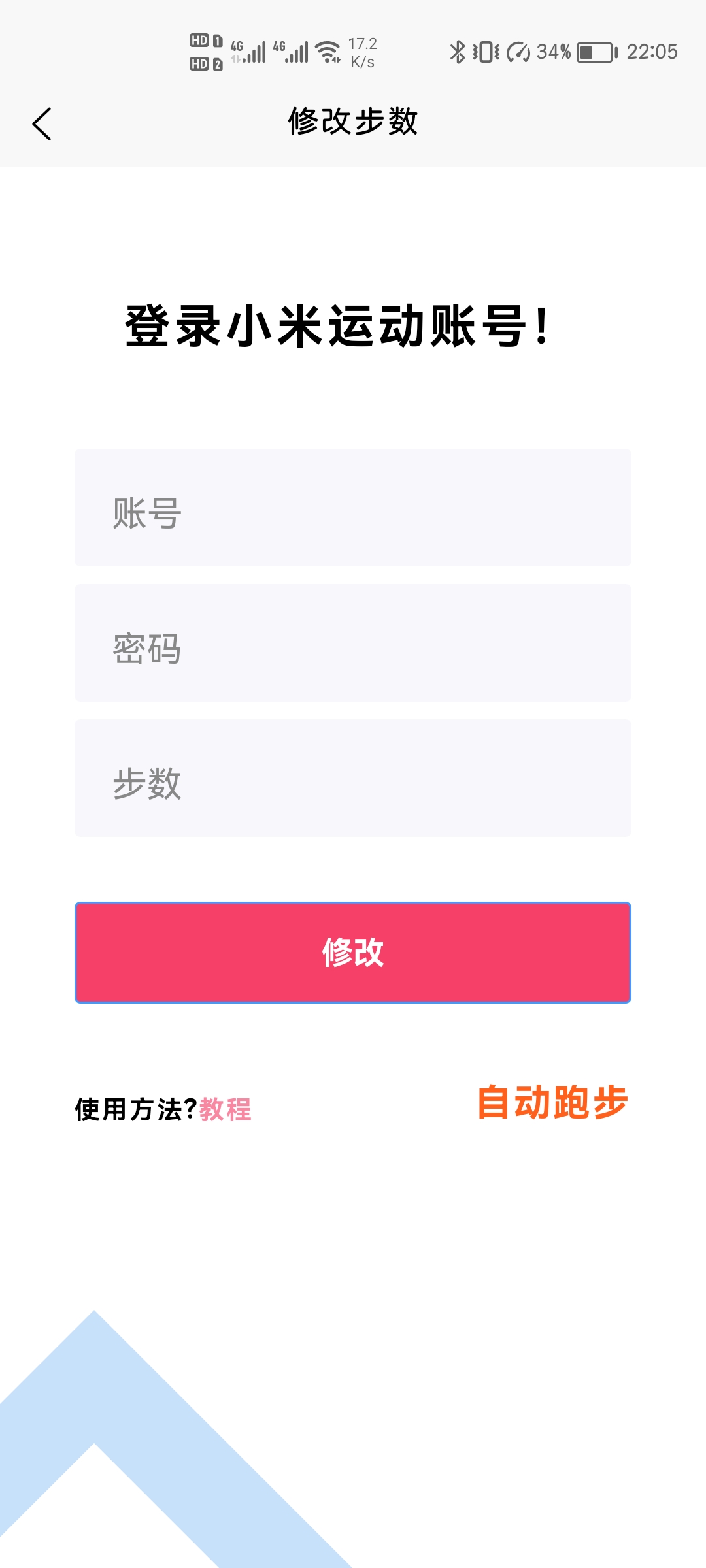Select the 步数 step count field
The height and width of the screenshot is (1568, 706).
pos(353,778)
